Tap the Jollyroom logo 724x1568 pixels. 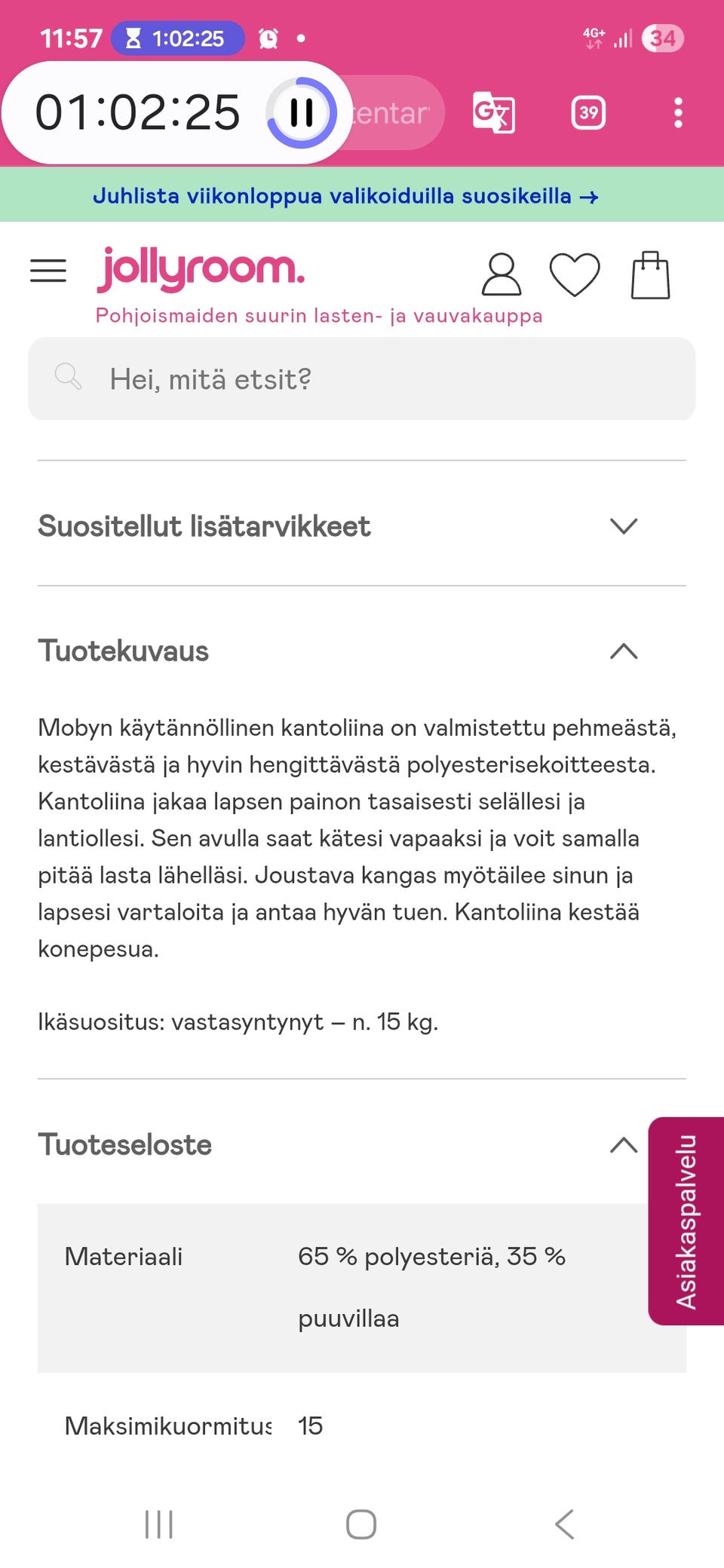[200, 270]
